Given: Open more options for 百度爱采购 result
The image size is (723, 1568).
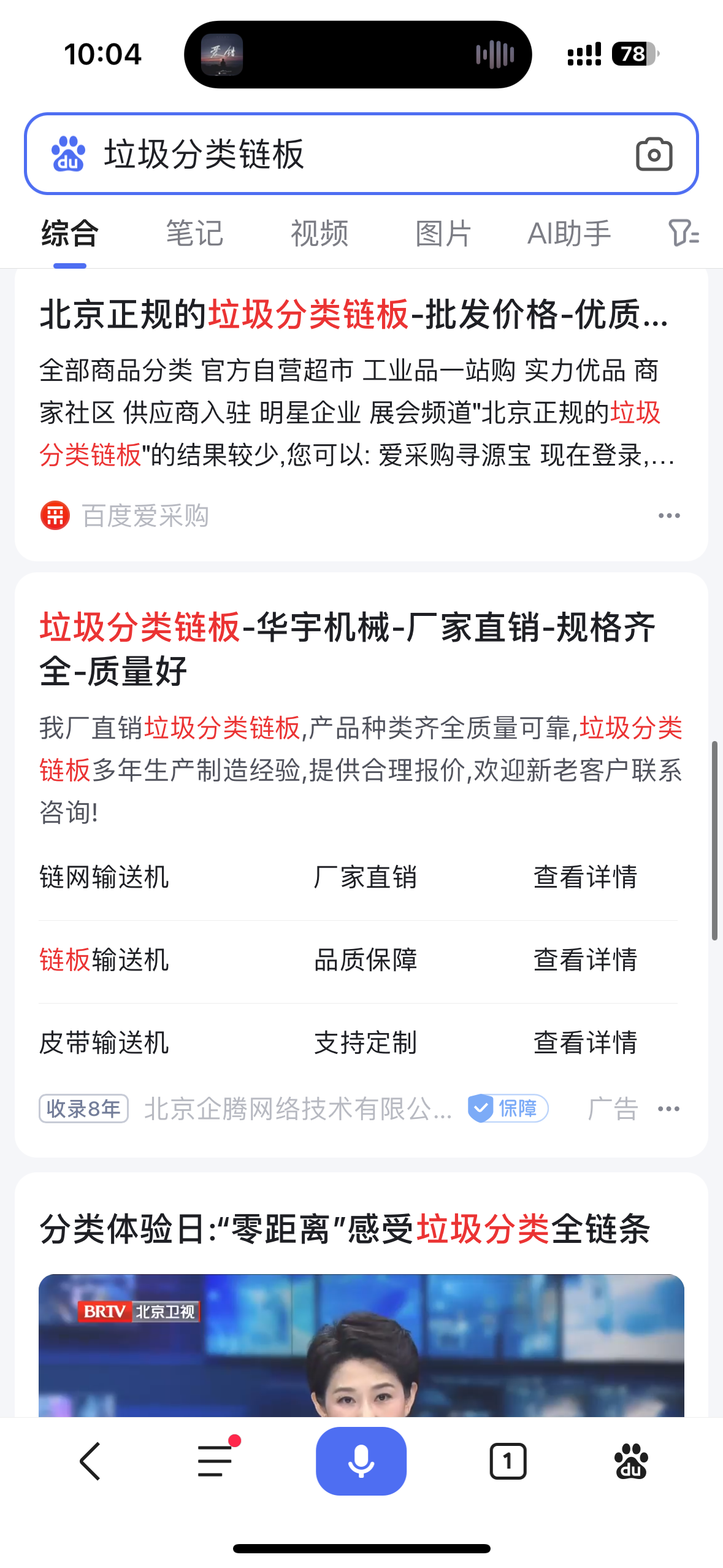Looking at the screenshot, I should [668, 516].
